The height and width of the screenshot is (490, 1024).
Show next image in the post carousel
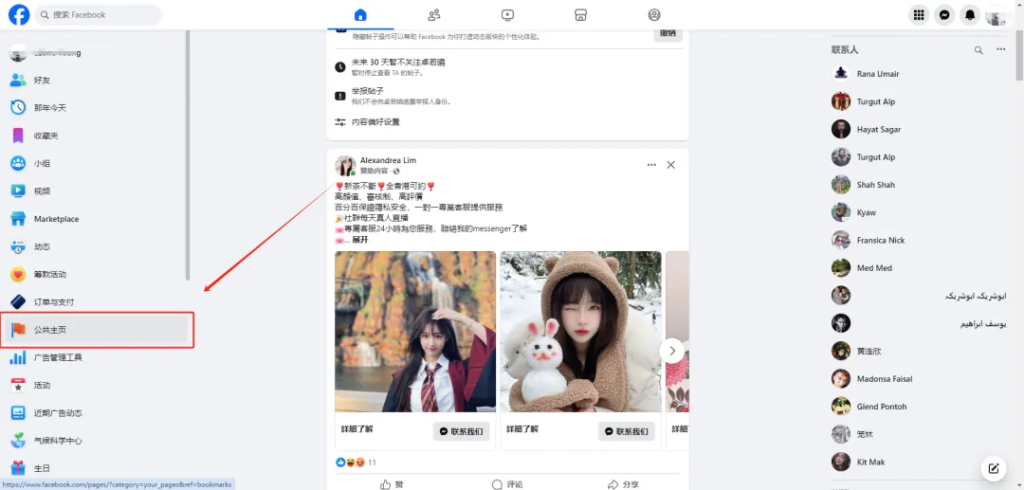tap(674, 350)
